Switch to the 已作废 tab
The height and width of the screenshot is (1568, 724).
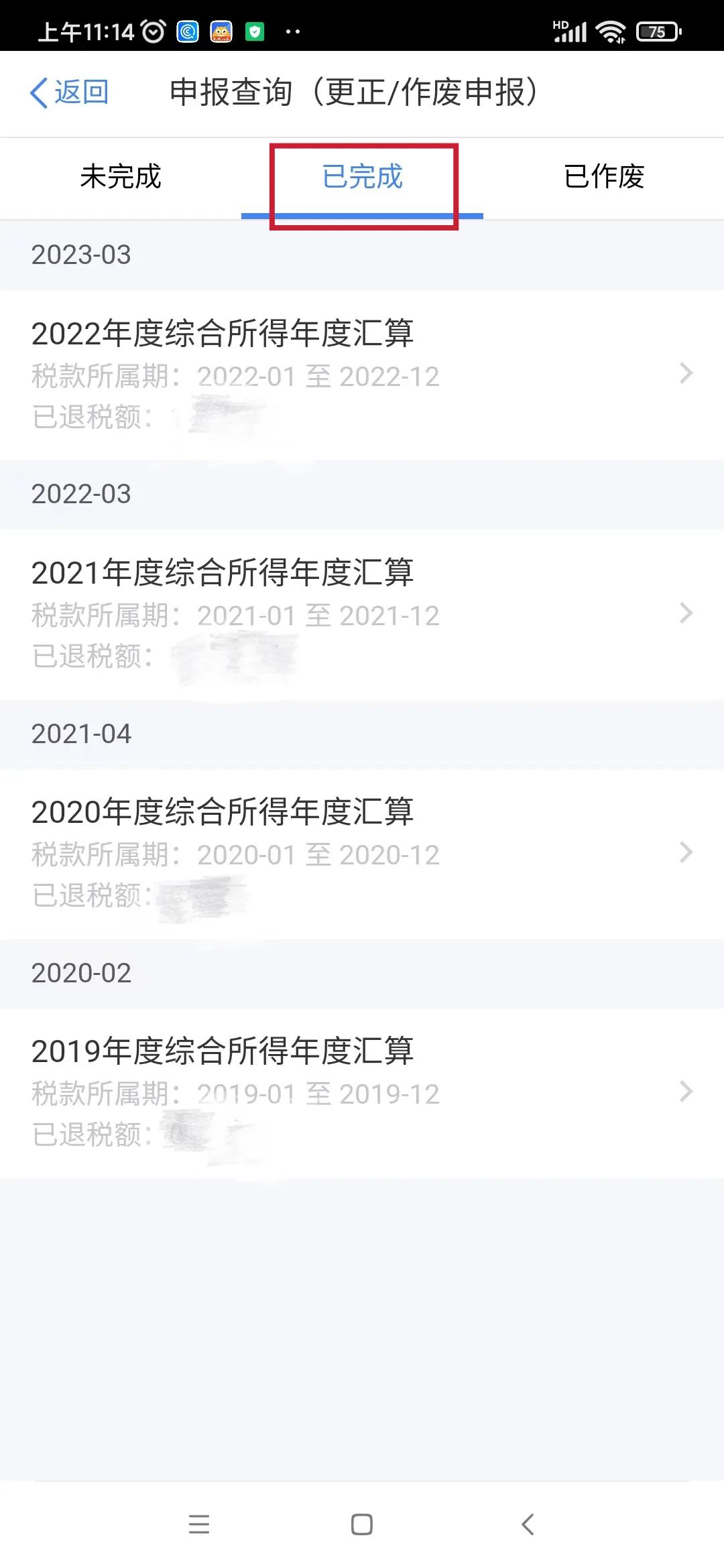pyautogui.click(x=603, y=178)
